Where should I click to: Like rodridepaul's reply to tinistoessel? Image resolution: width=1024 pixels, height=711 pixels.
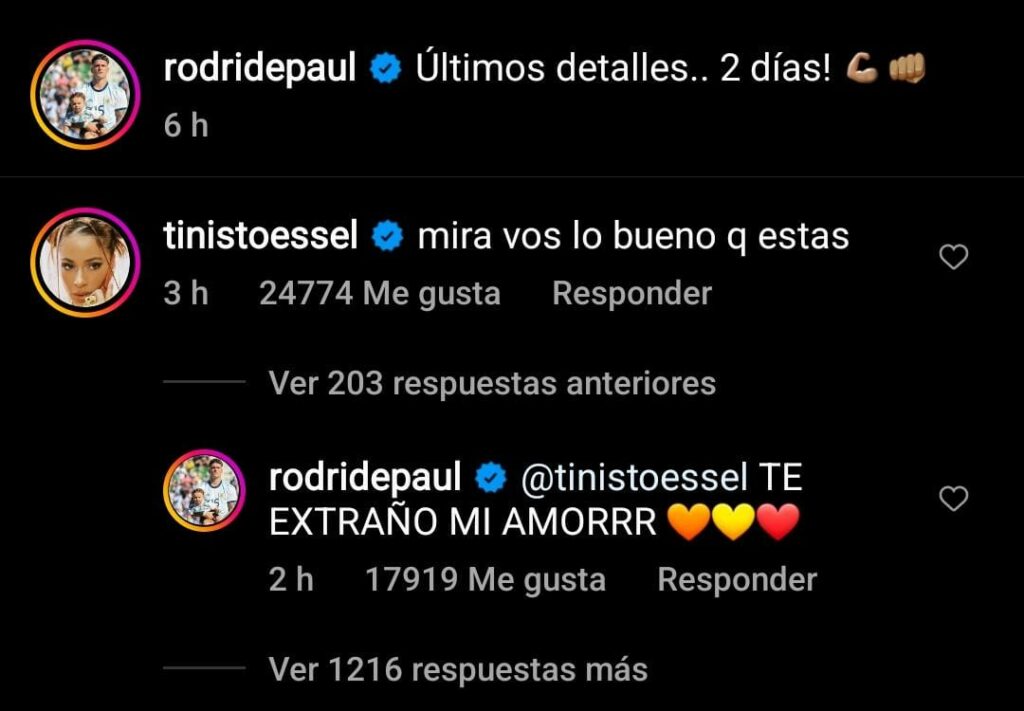[954, 498]
